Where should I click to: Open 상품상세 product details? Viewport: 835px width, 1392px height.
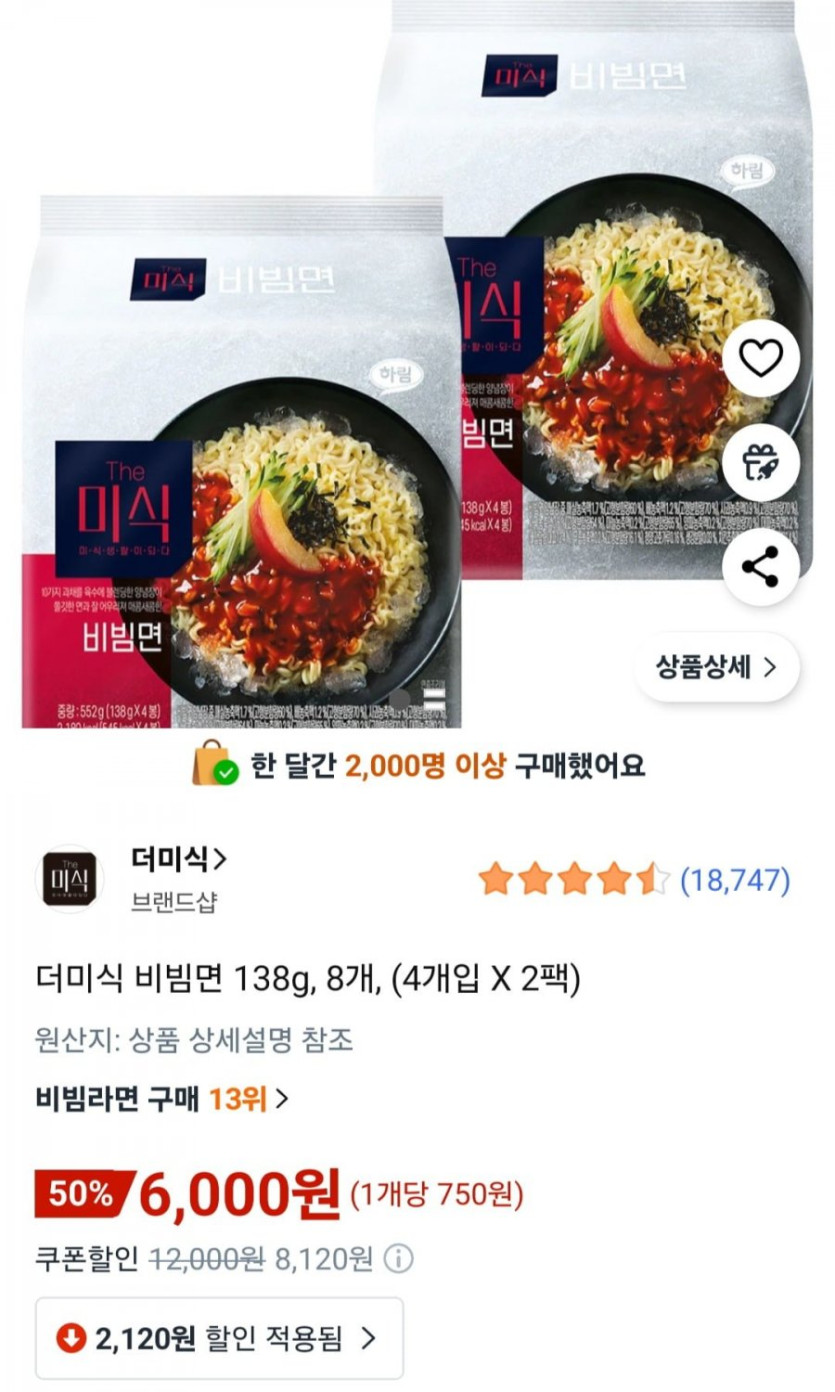coord(716,668)
